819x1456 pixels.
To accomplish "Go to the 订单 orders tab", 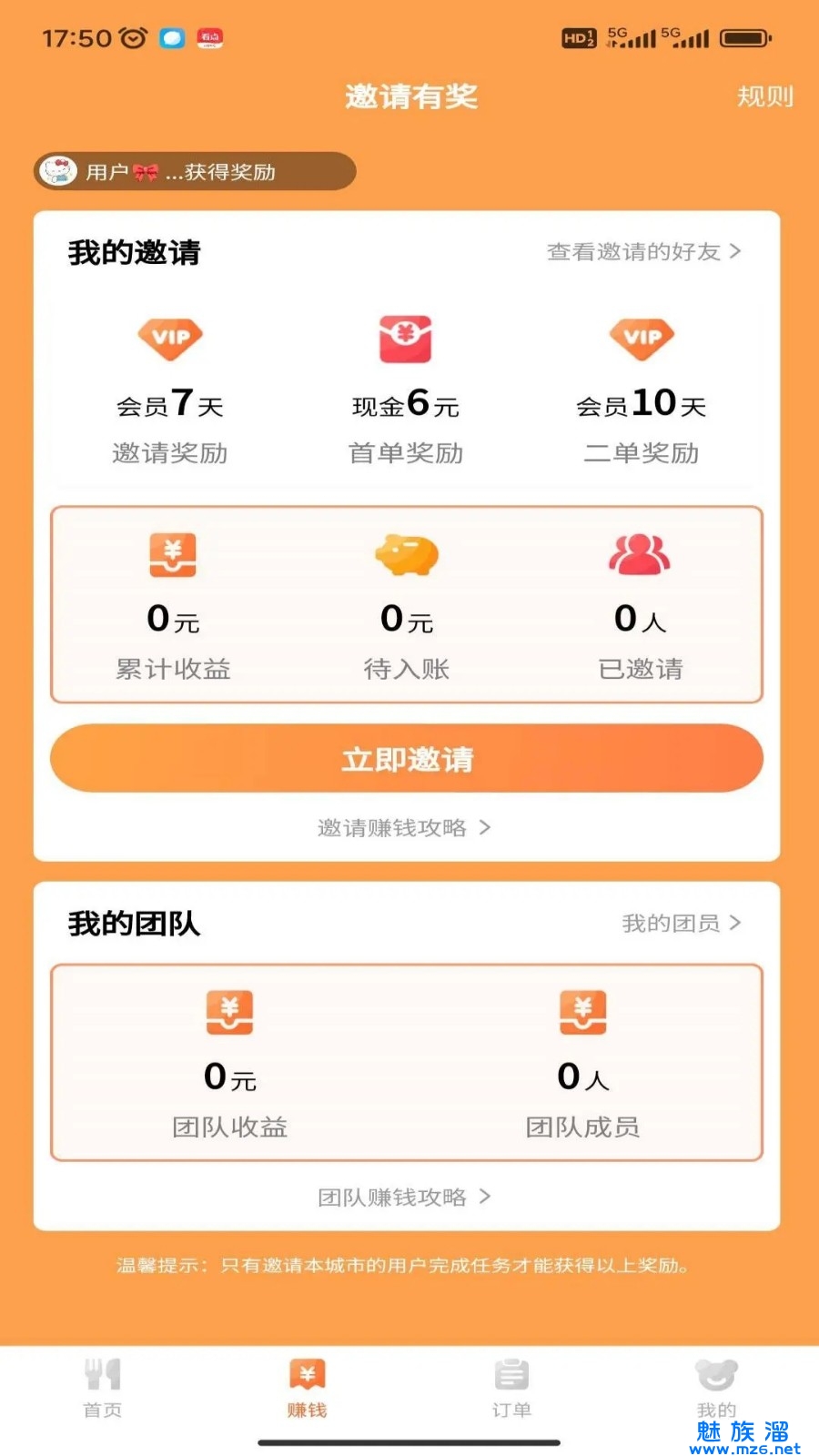I will pos(511,1388).
